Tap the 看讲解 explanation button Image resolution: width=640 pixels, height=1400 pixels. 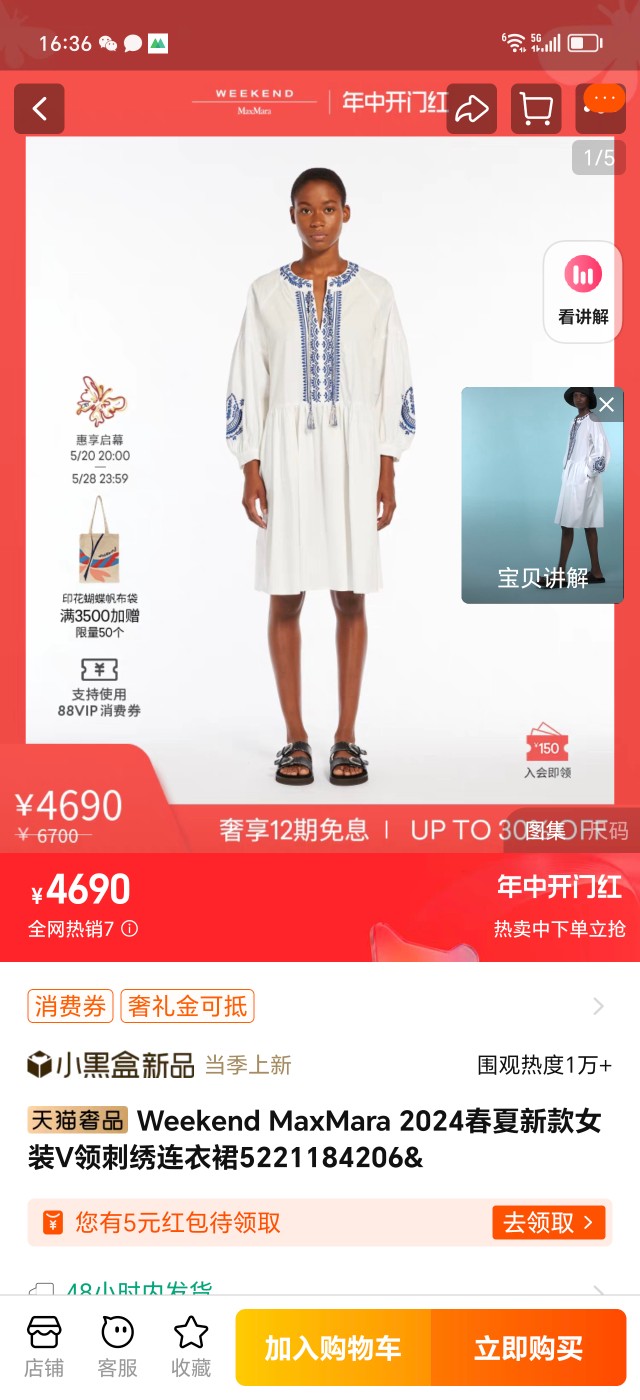583,292
